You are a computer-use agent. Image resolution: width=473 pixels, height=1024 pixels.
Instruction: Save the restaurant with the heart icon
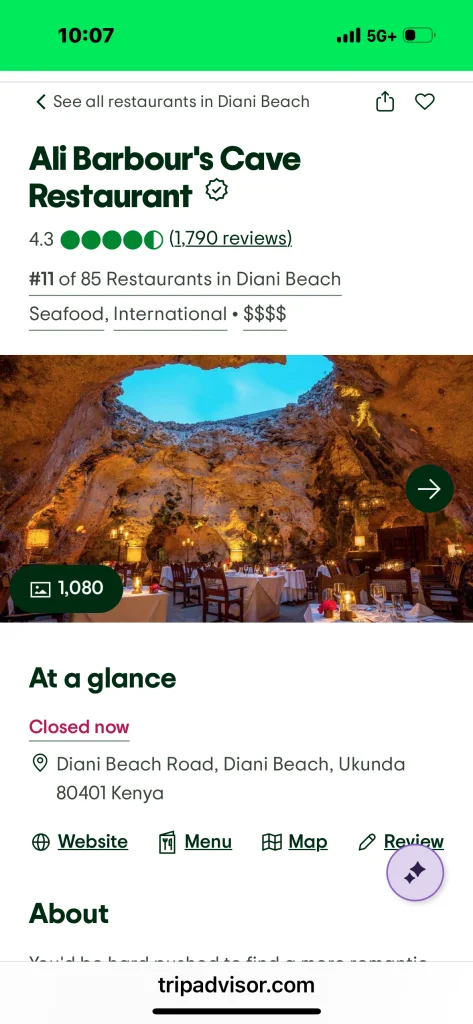click(x=425, y=102)
